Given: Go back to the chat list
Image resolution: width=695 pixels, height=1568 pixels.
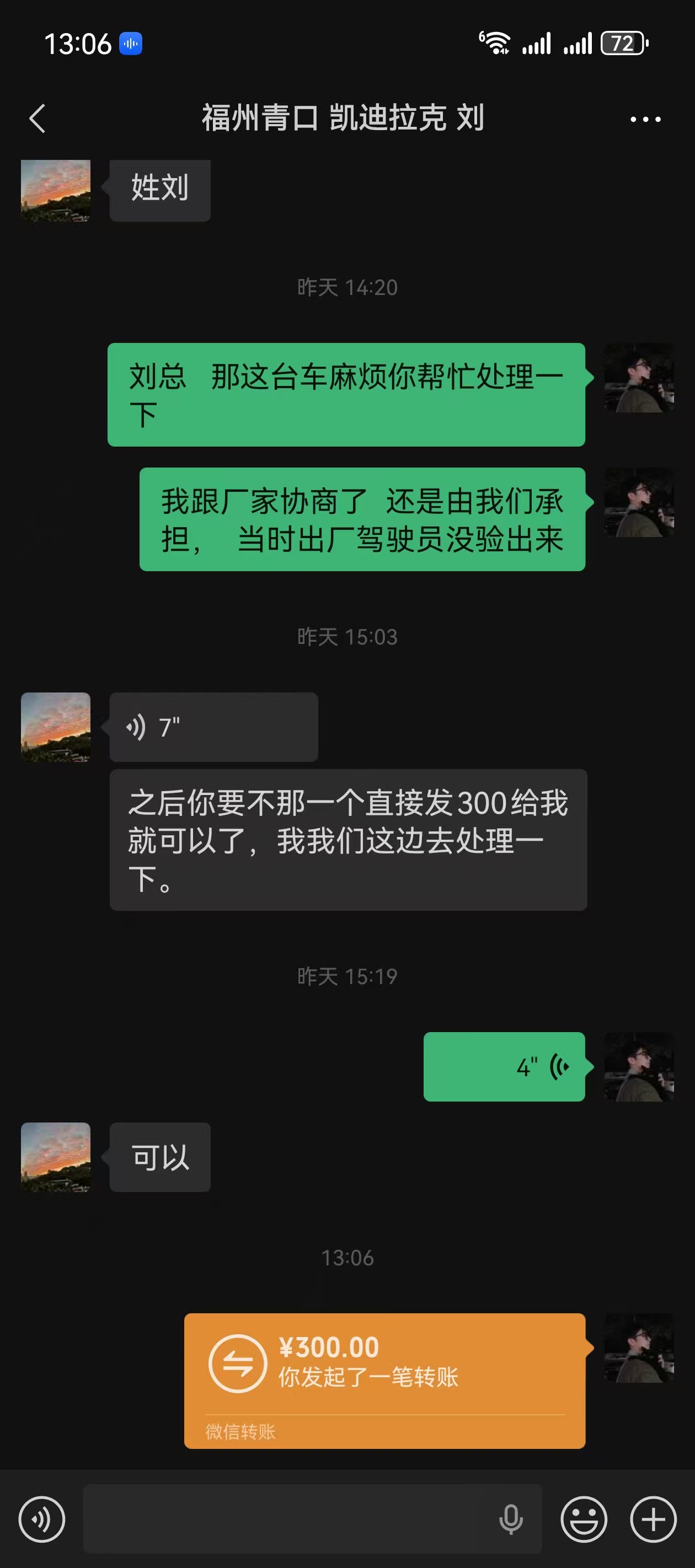Looking at the screenshot, I should coord(38,118).
